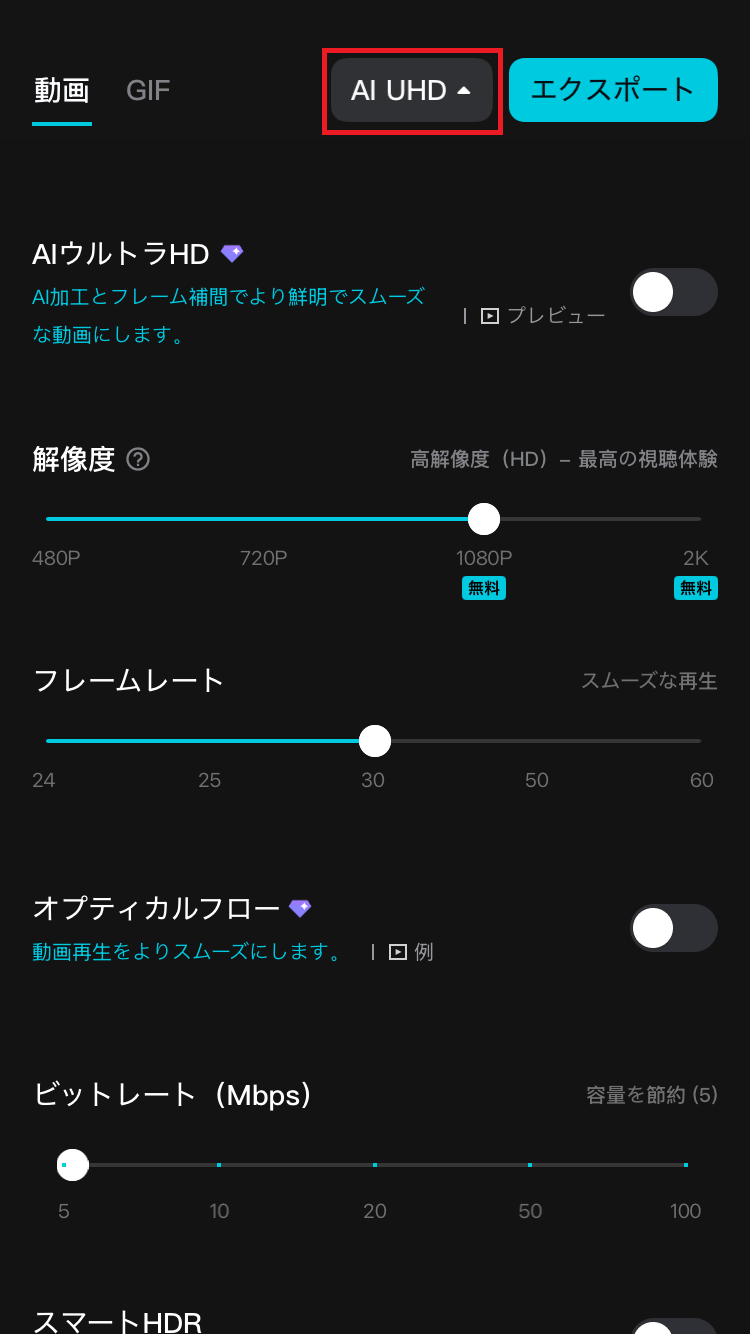
Task: Enable the AIウルトラHD toggle
Action: coord(674,292)
